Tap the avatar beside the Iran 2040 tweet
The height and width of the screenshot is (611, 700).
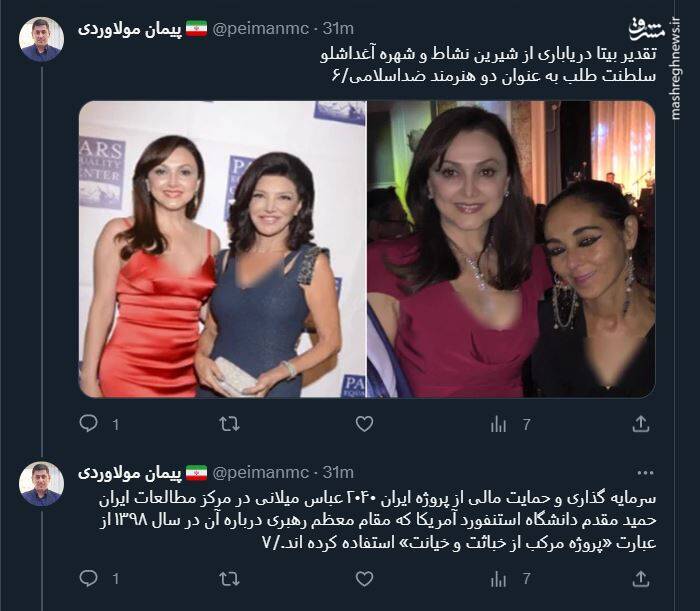tap(41, 483)
